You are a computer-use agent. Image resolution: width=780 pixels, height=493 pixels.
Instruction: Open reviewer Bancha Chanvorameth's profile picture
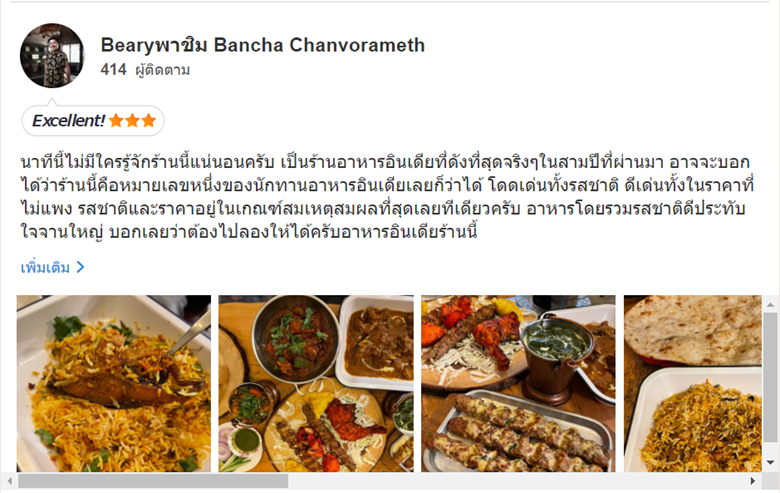pos(52,56)
